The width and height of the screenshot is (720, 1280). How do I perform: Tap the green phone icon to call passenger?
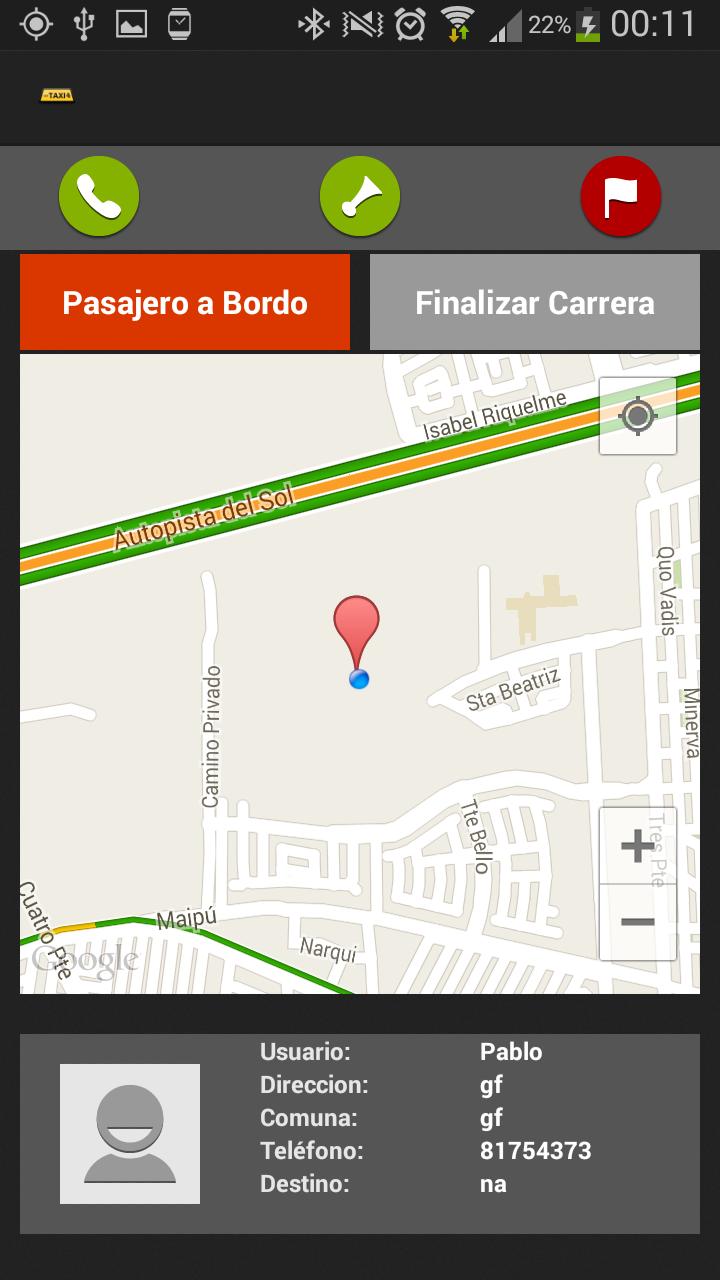(98, 196)
